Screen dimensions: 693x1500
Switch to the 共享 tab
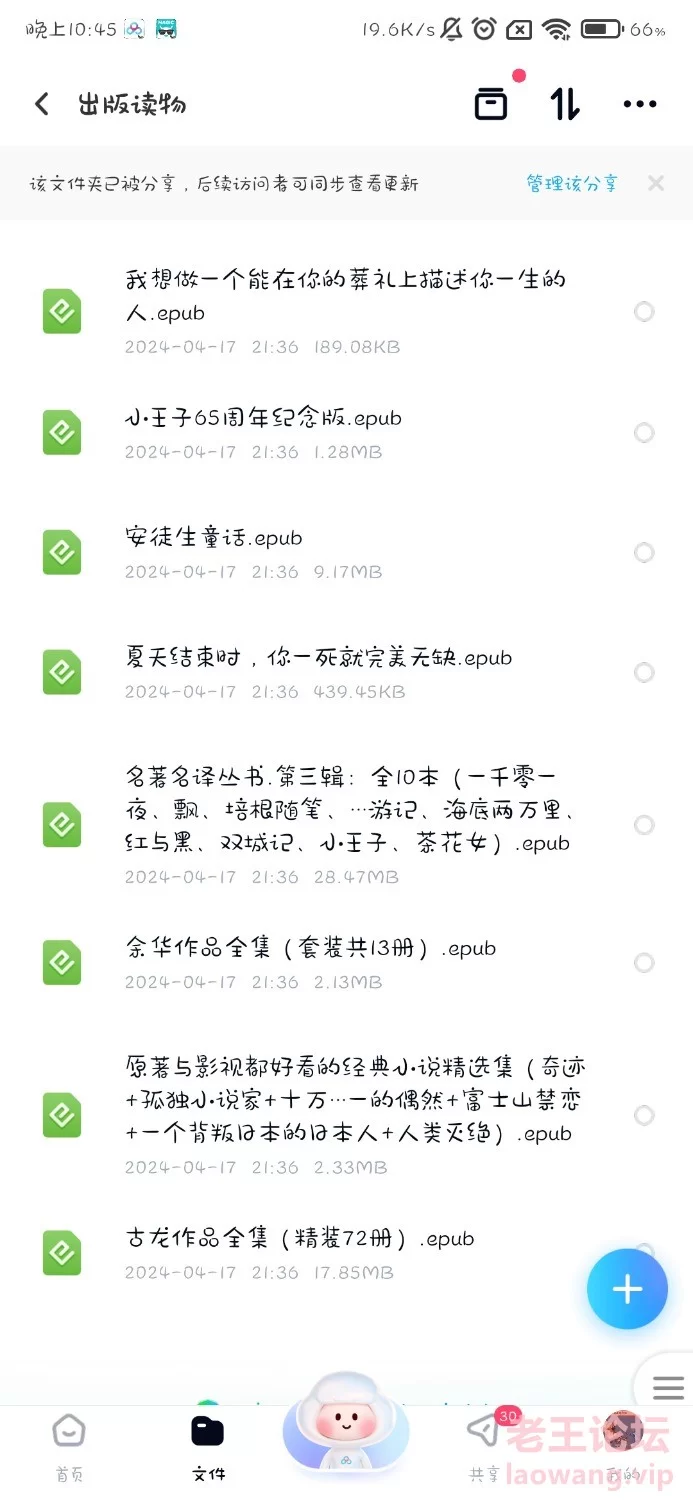click(485, 1447)
